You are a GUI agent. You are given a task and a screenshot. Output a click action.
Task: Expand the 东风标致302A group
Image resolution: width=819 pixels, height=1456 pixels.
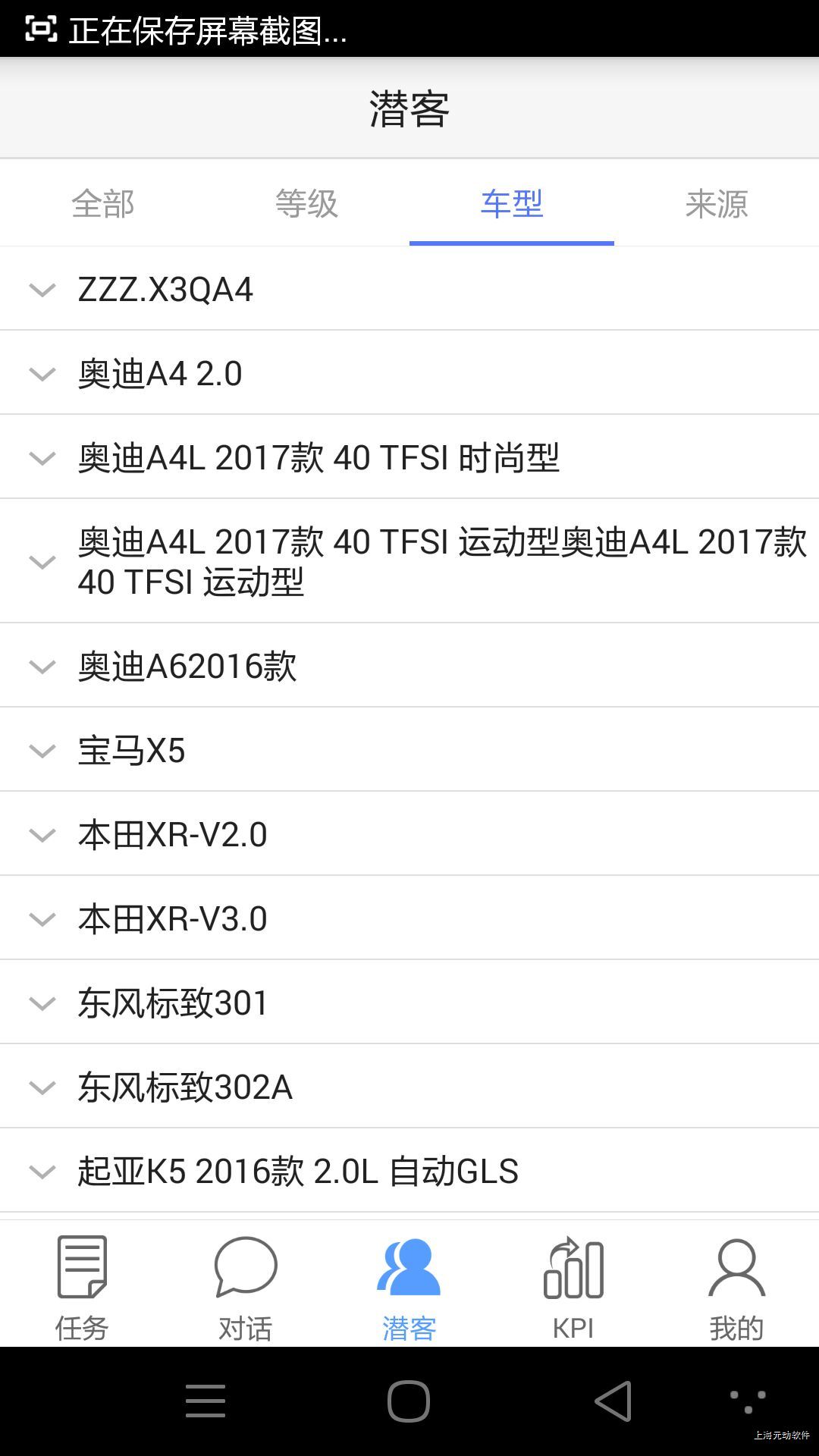click(42, 1087)
